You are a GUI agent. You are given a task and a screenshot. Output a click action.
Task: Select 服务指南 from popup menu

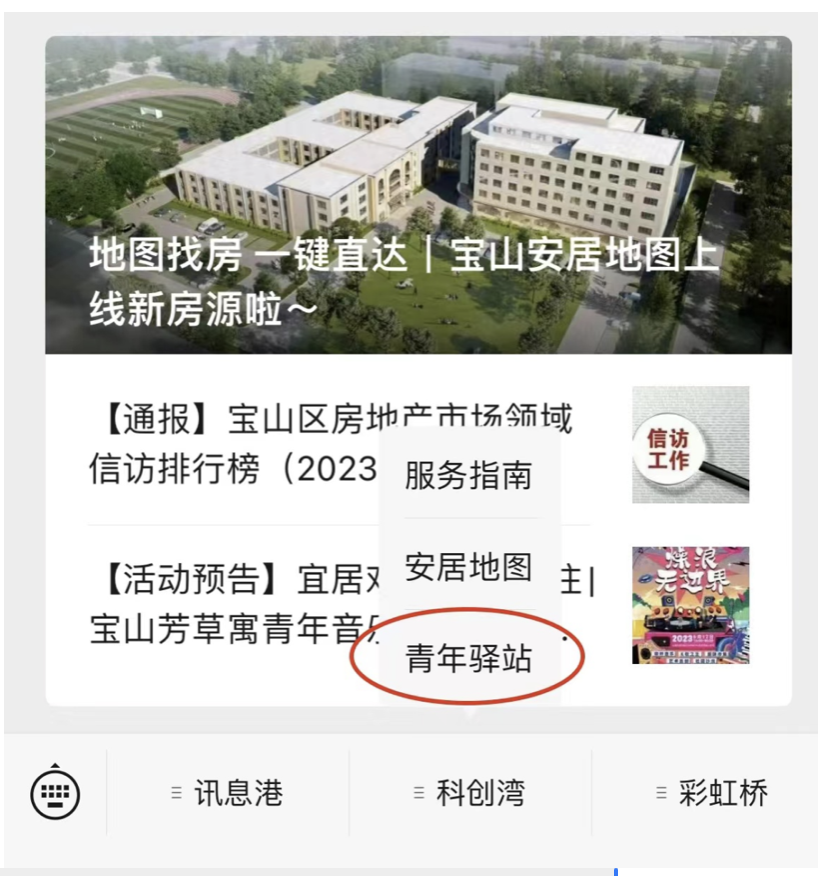pyautogui.click(x=468, y=476)
